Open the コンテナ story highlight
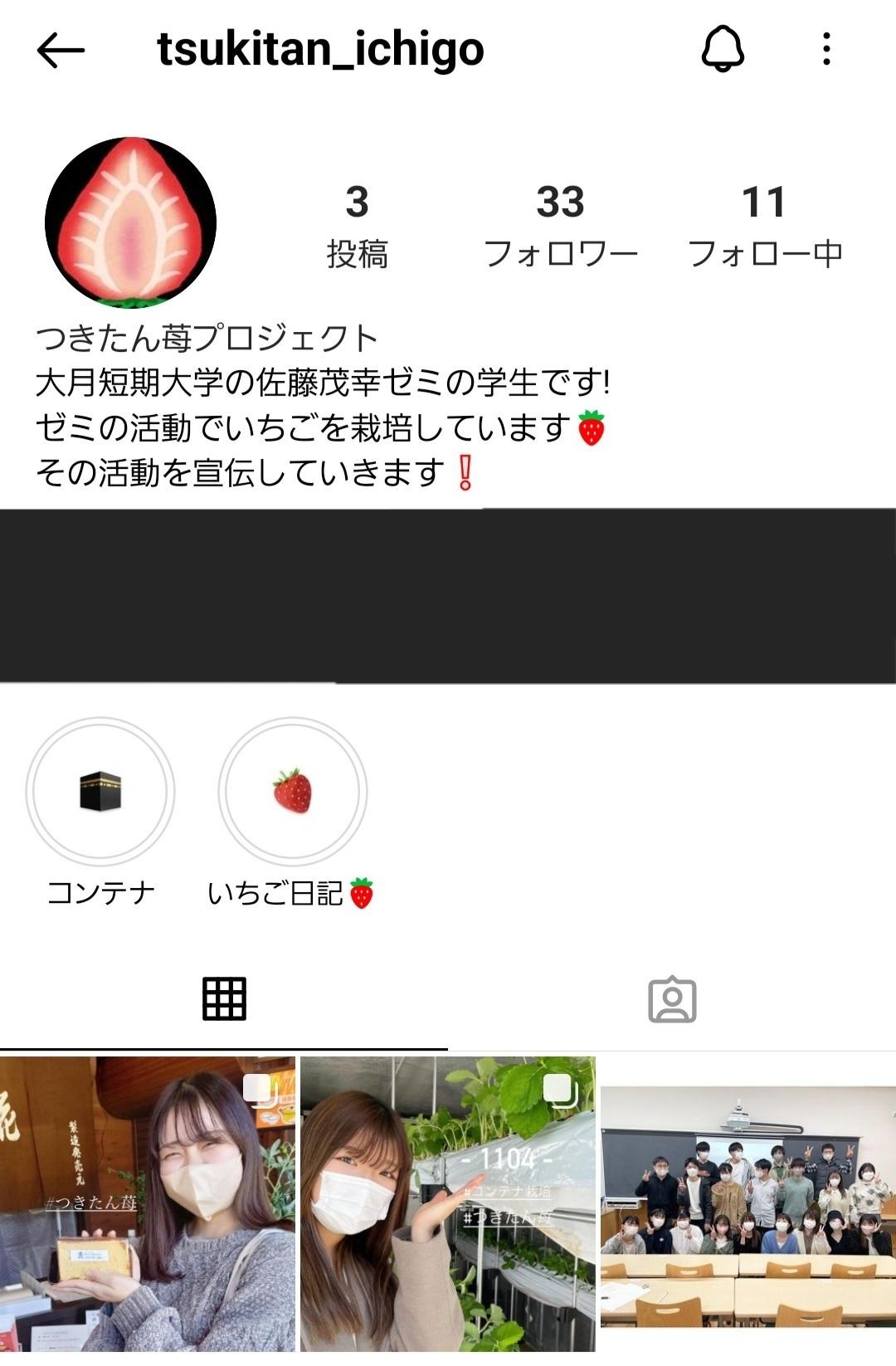 pyautogui.click(x=100, y=791)
